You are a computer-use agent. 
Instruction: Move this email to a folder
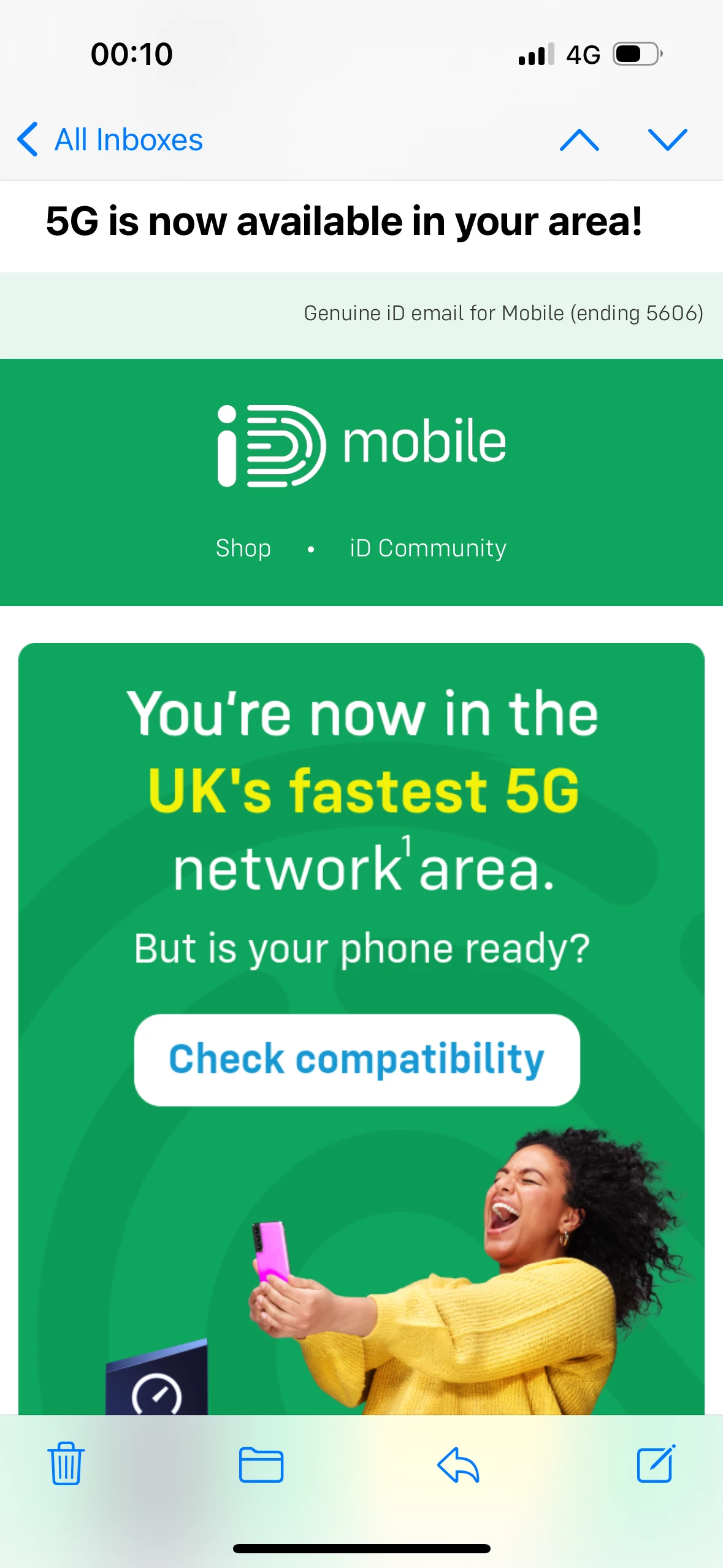pos(261,1464)
